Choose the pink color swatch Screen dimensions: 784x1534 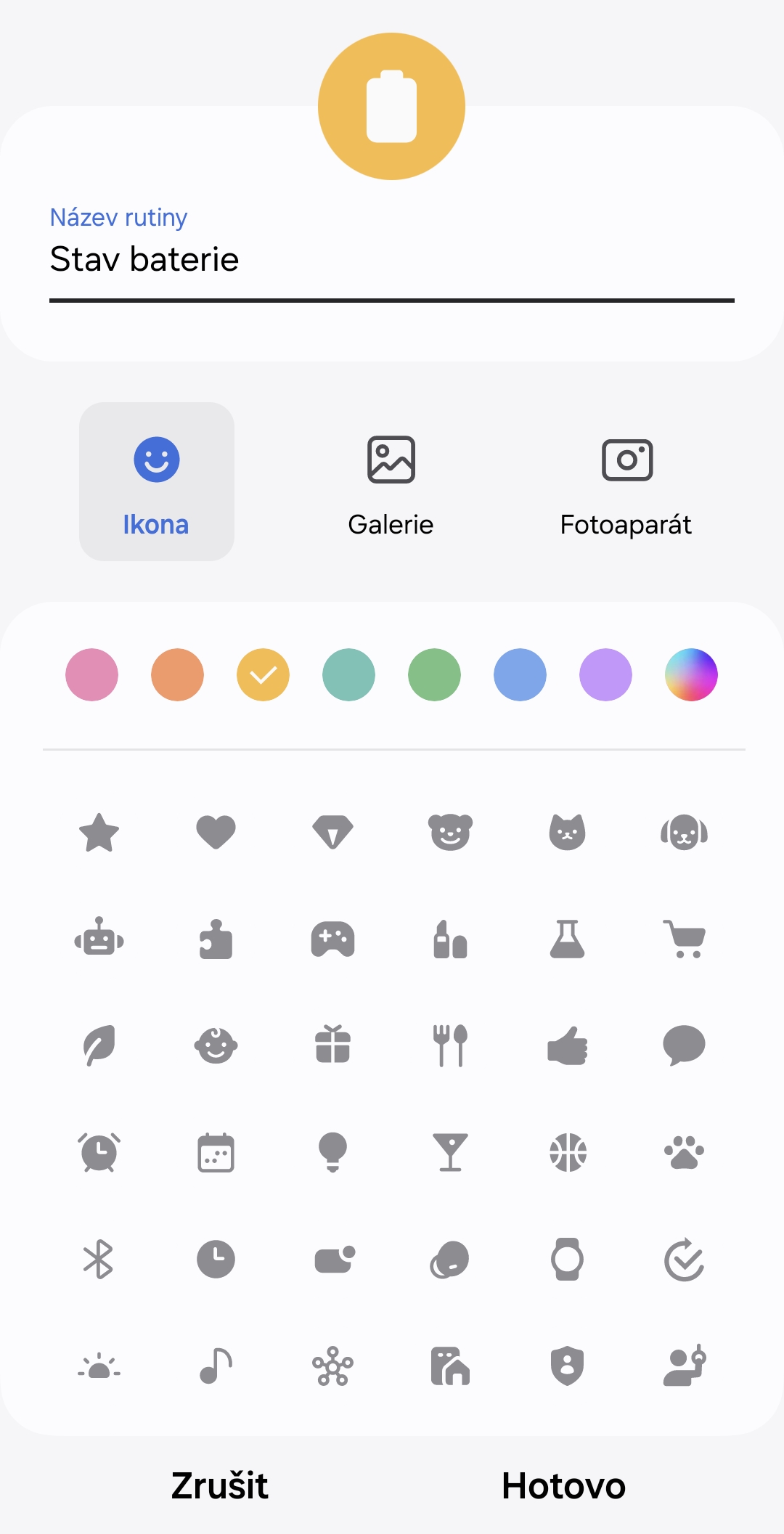[x=92, y=674]
